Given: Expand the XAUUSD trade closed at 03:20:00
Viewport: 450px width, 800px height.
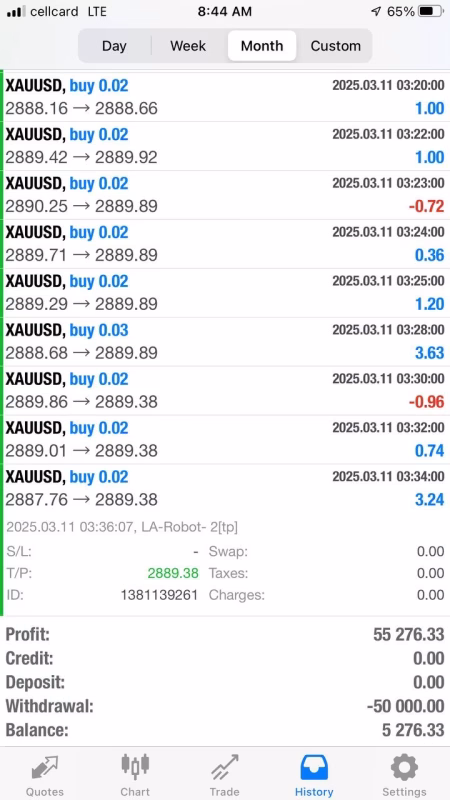Looking at the screenshot, I should 225,97.
